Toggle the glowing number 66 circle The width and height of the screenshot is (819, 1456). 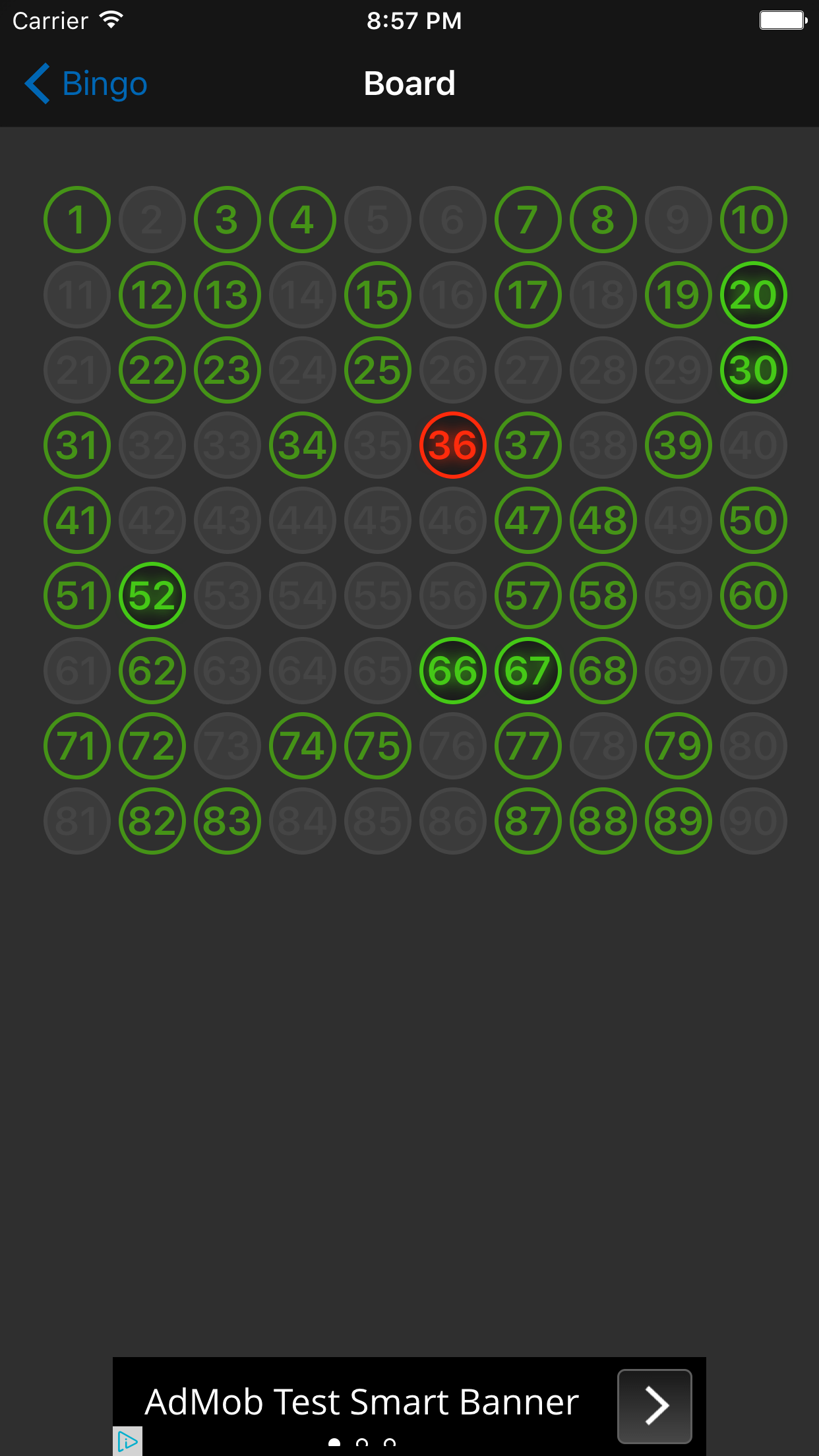pos(452,671)
